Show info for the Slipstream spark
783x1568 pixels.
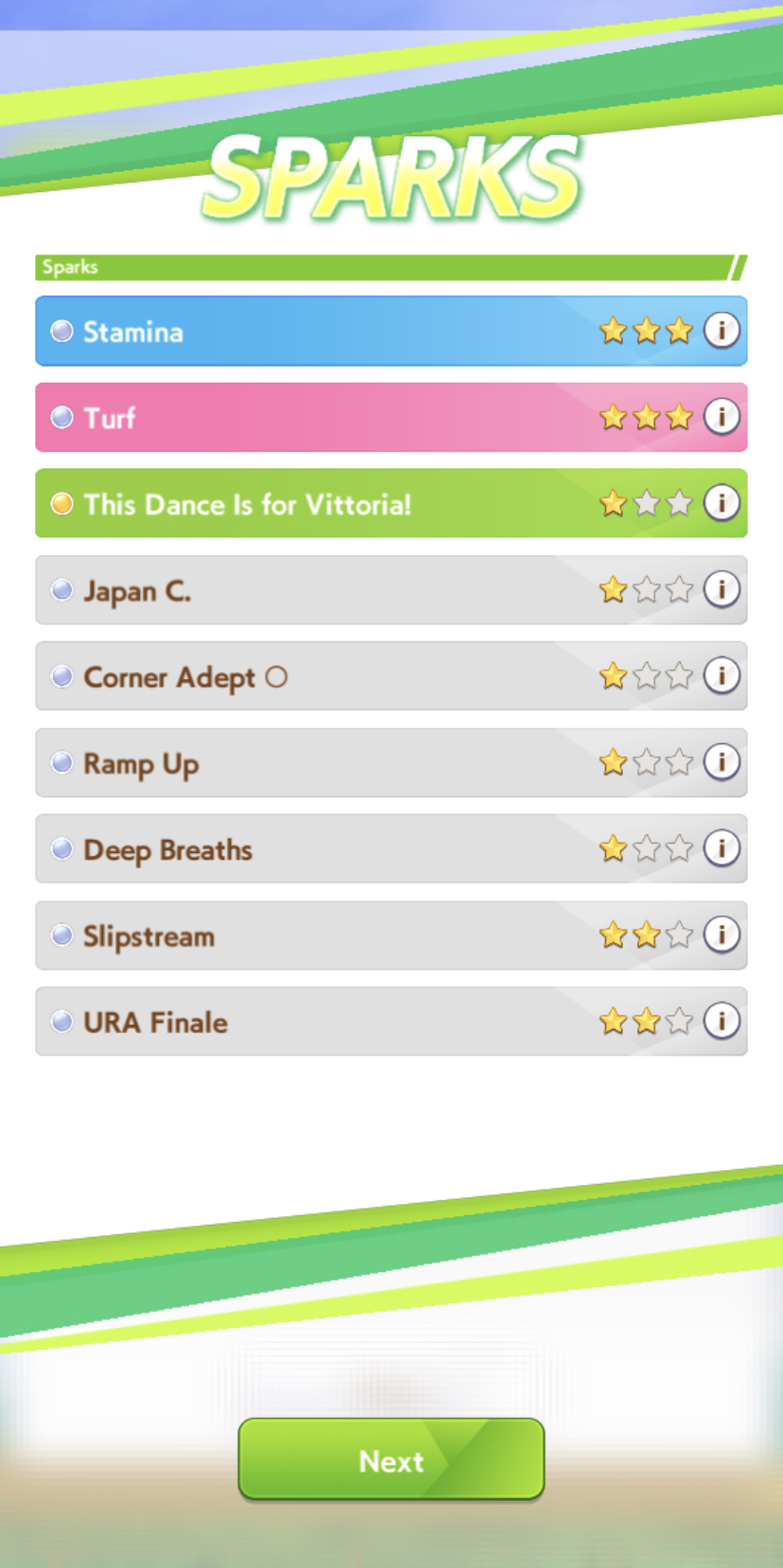(722, 935)
